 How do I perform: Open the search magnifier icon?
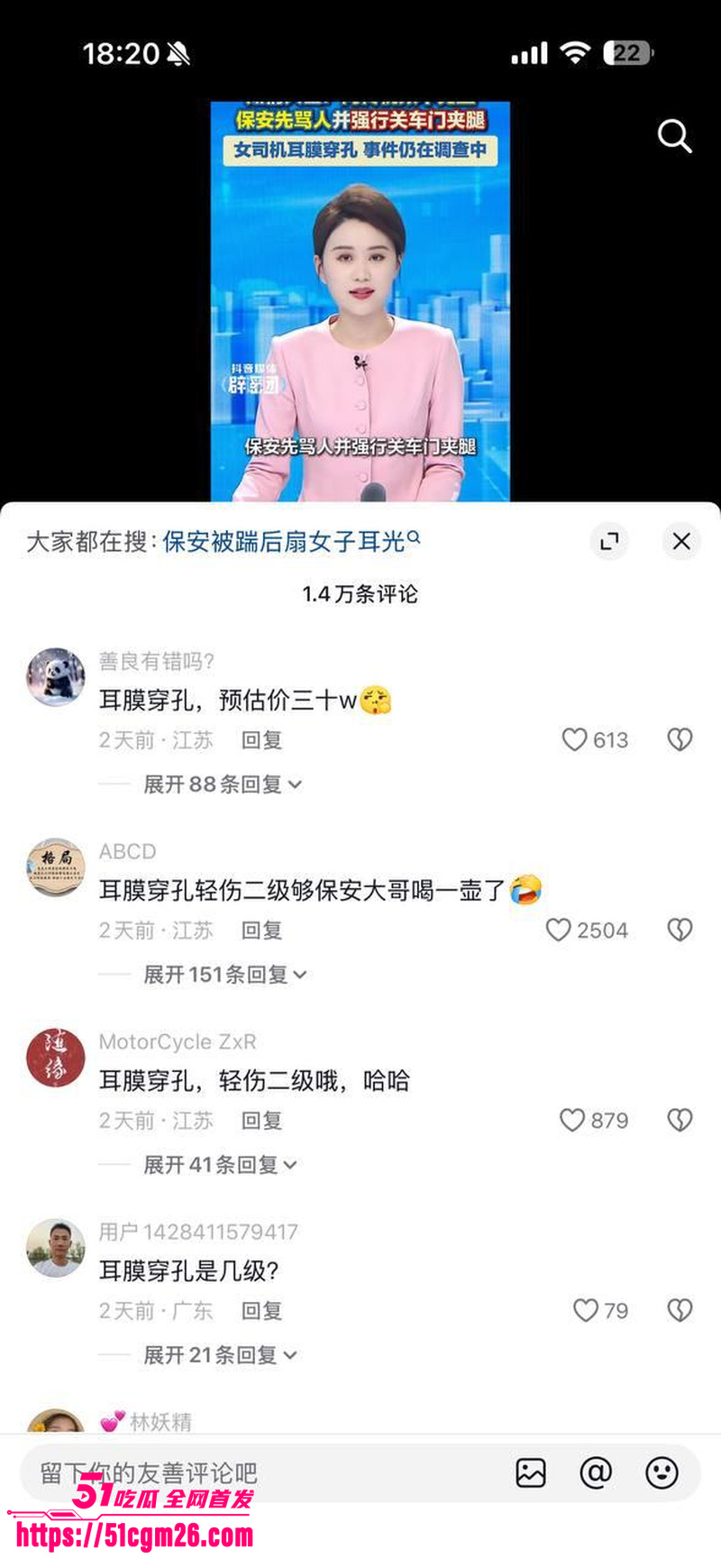coord(674,136)
